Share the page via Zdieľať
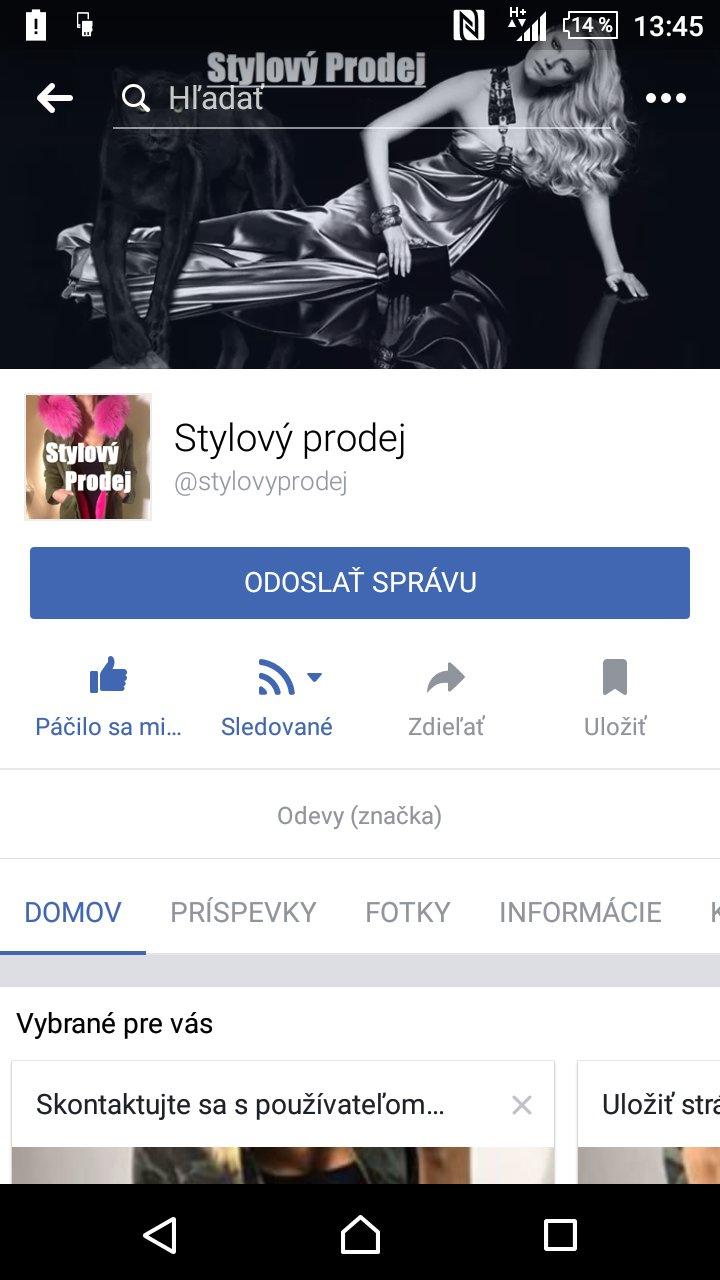Viewport: 720px width, 1280px height. click(446, 697)
